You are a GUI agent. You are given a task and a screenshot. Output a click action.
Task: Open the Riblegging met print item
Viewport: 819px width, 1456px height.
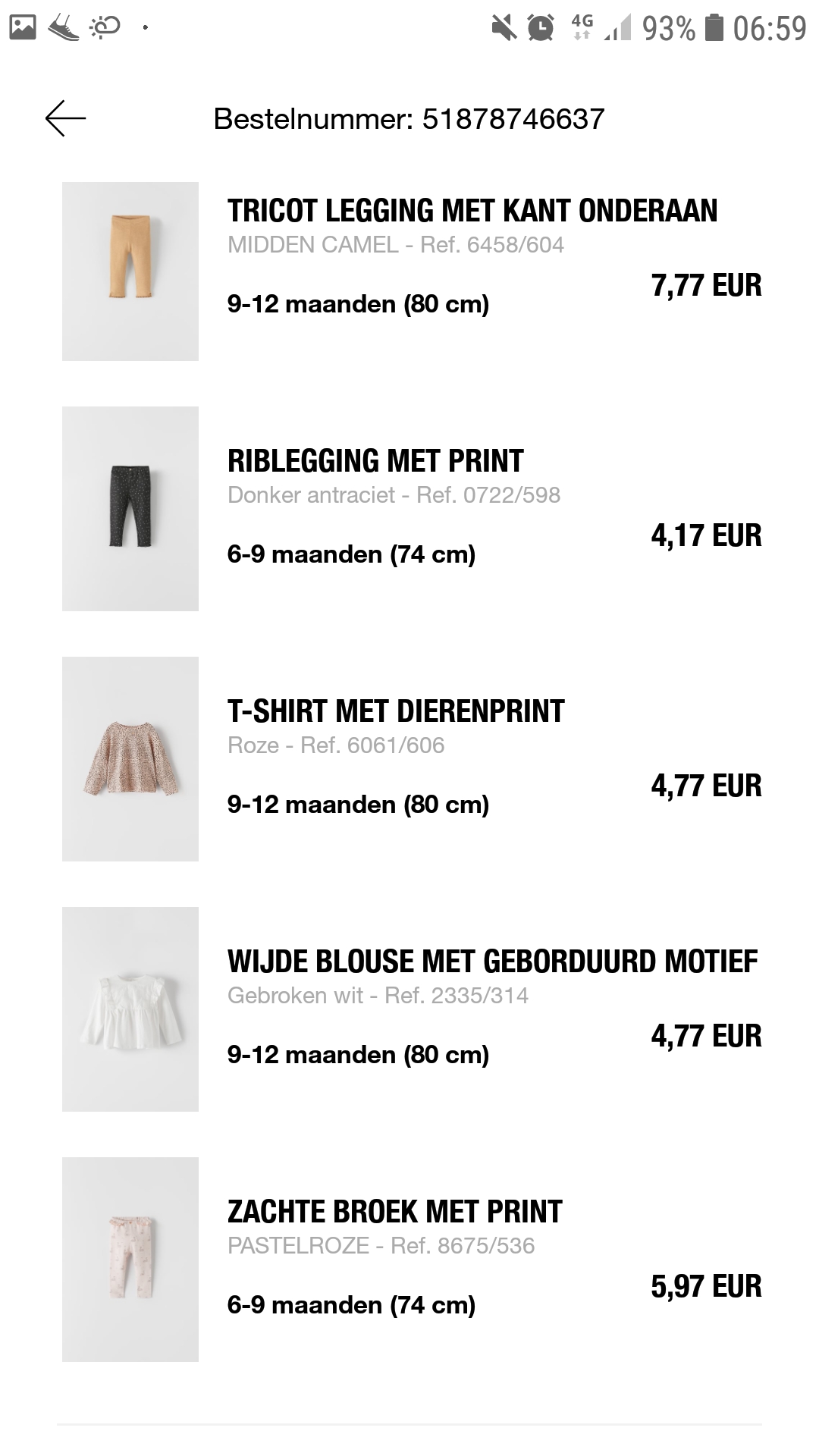[x=412, y=509]
